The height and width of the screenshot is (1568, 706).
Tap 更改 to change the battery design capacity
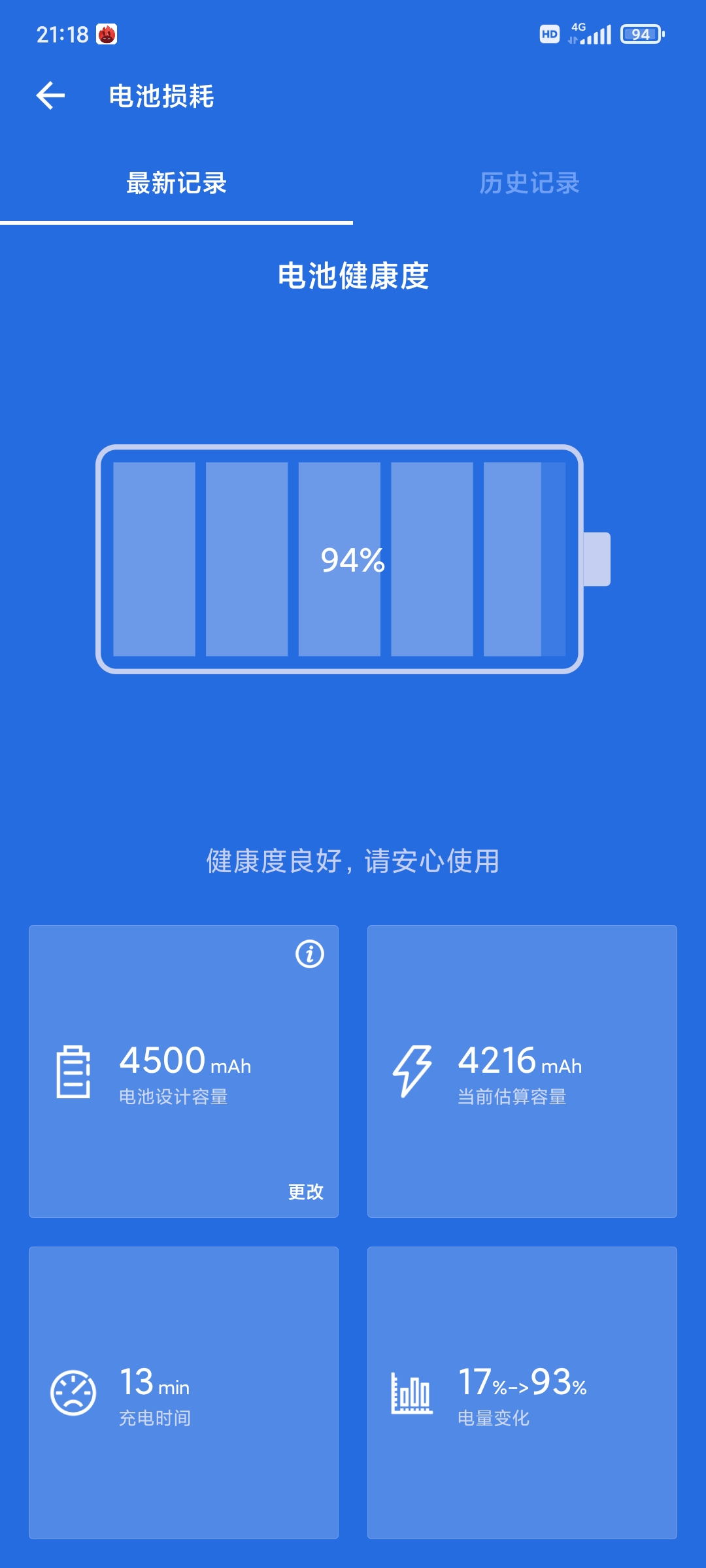click(x=306, y=1192)
